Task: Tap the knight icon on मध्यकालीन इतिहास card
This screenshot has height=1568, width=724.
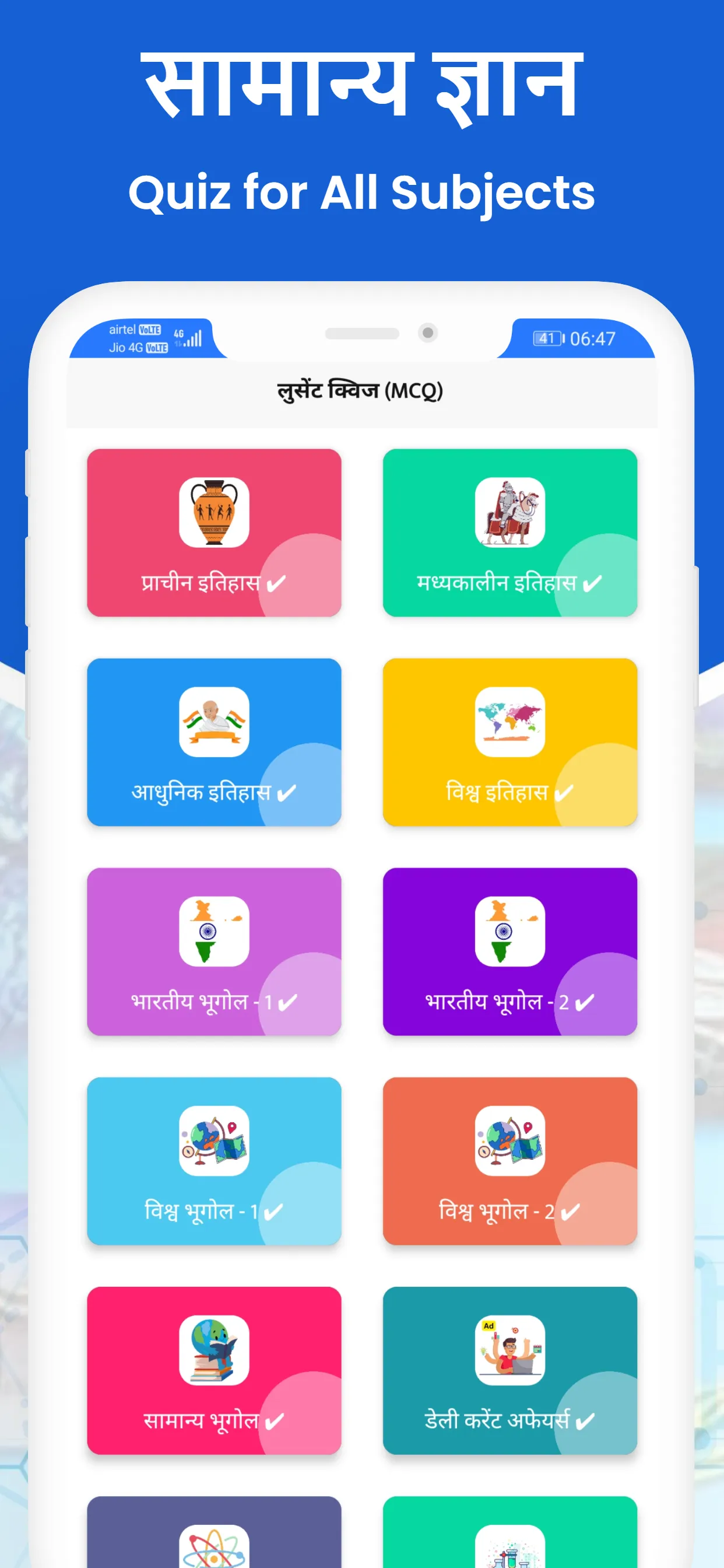Action: pos(510,513)
